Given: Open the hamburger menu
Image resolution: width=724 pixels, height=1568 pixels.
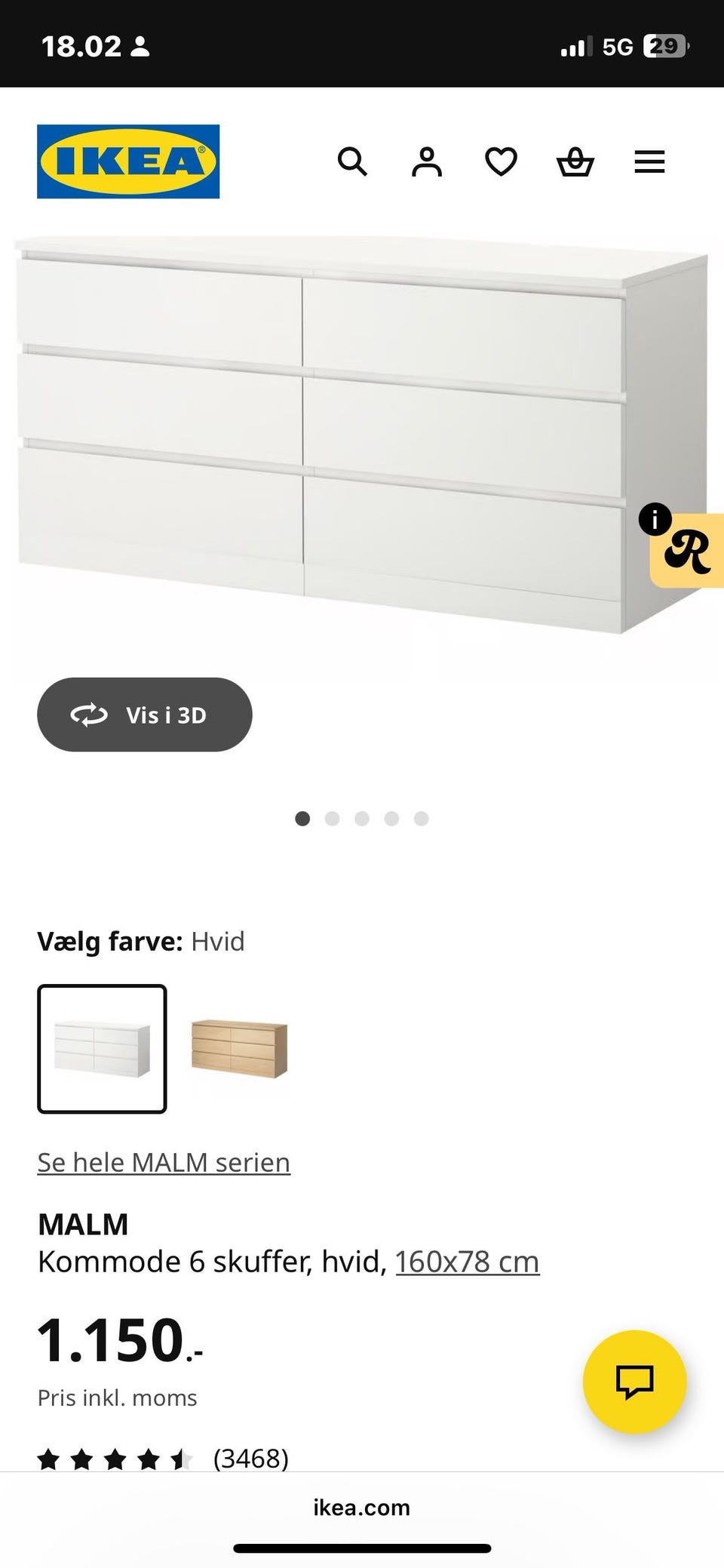Looking at the screenshot, I should tap(649, 161).
